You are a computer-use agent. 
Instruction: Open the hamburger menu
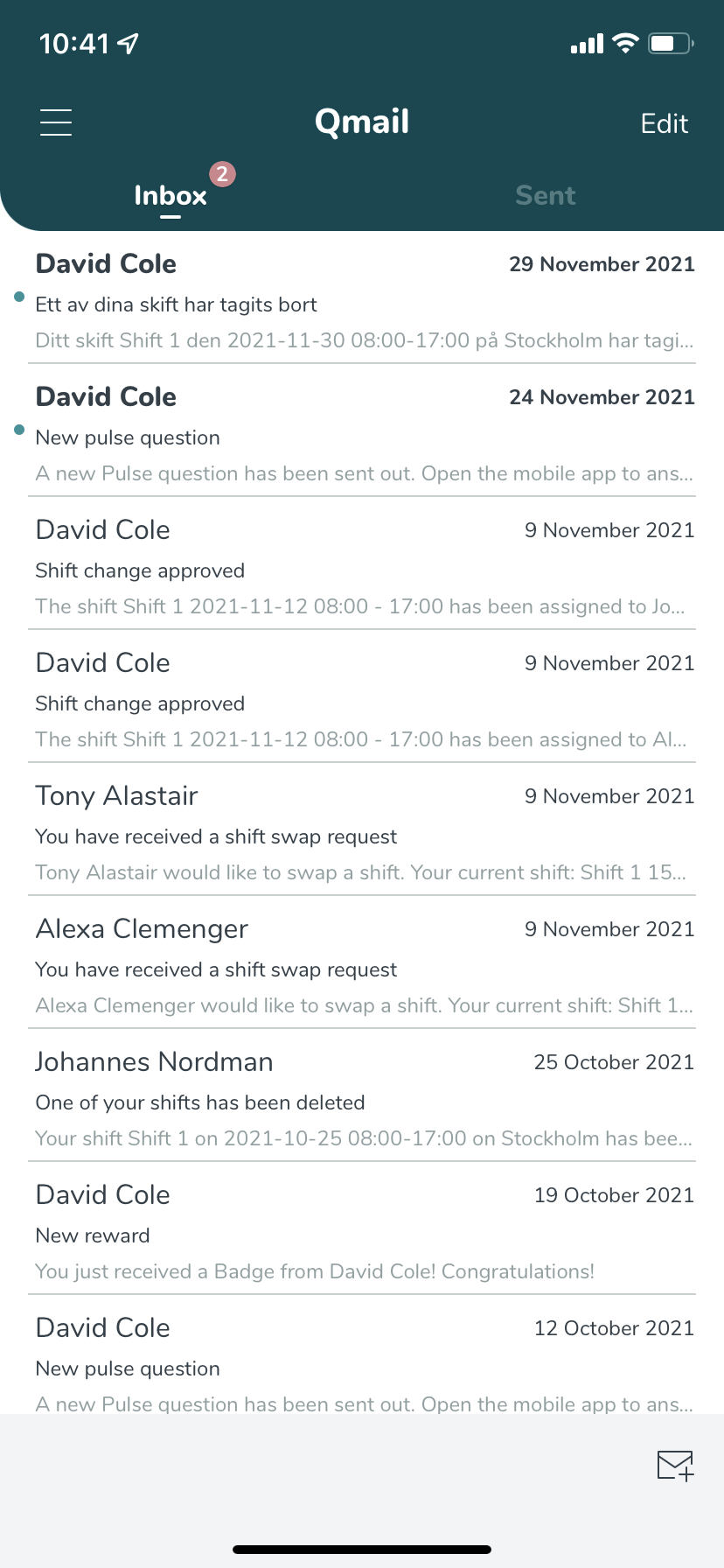56,122
